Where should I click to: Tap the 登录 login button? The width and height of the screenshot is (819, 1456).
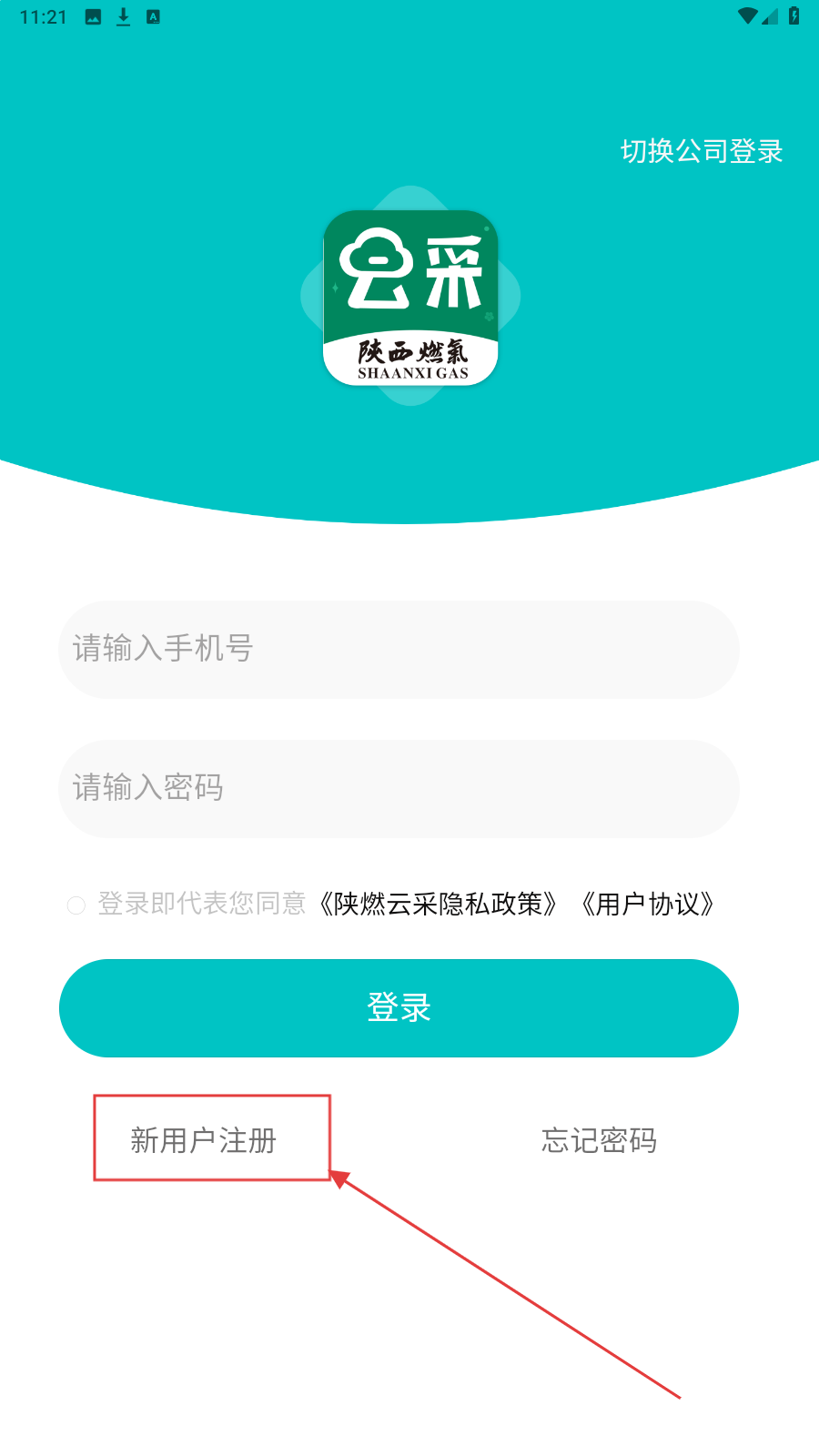[x=399, y=1007]
